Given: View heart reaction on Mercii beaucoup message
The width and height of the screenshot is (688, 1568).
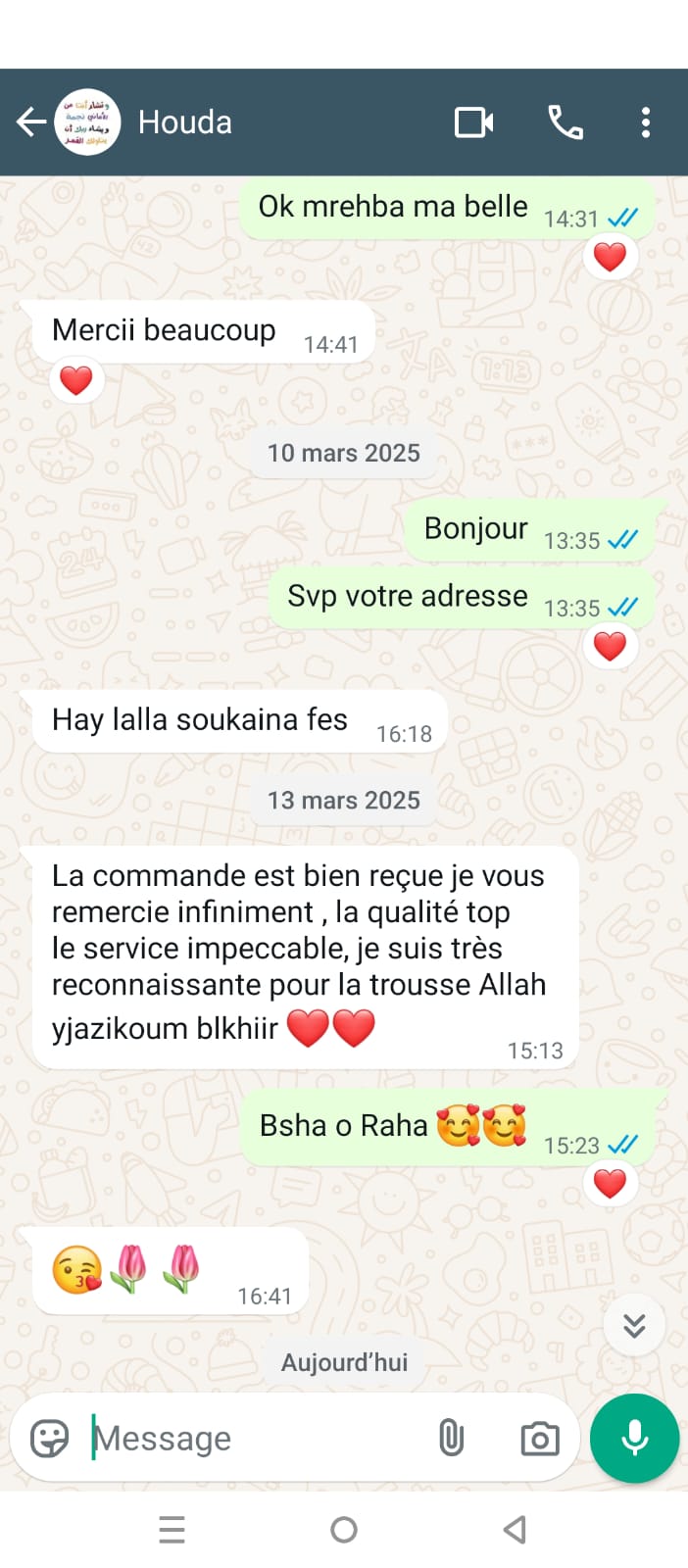Looking at the screenshot, I should 76,380.
